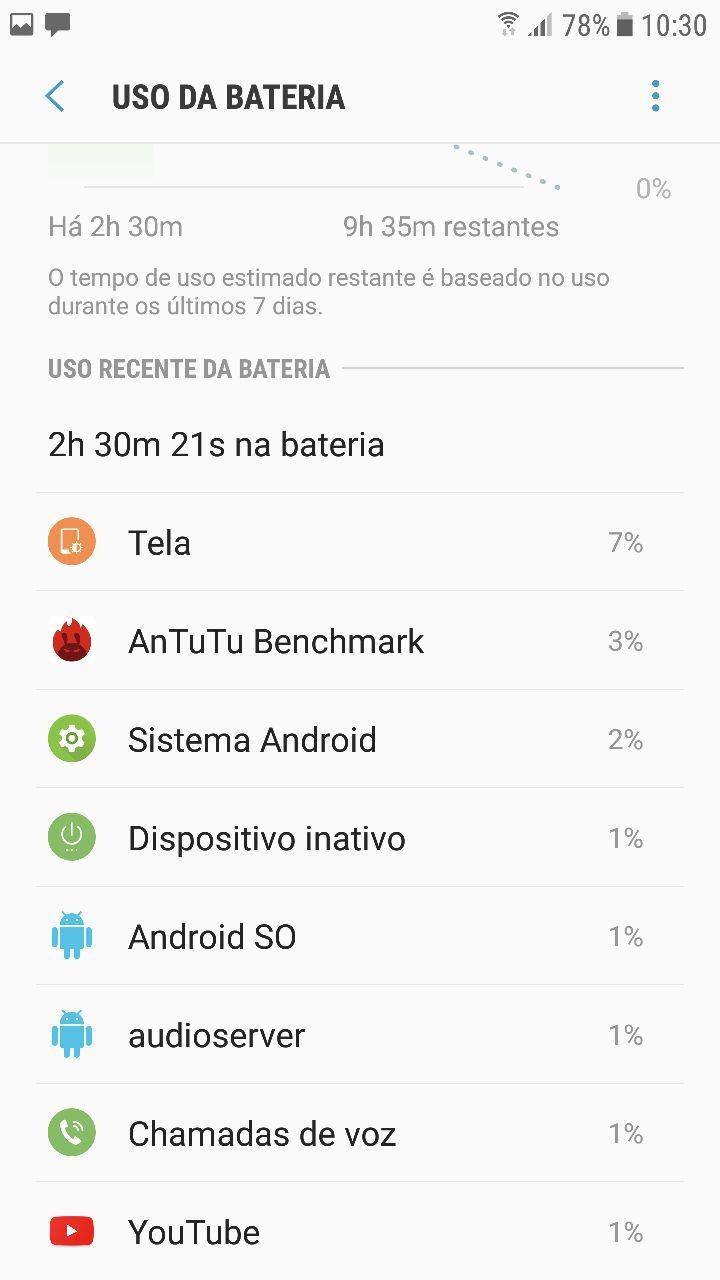View Chamadas de voz usage

(360, 1133)
